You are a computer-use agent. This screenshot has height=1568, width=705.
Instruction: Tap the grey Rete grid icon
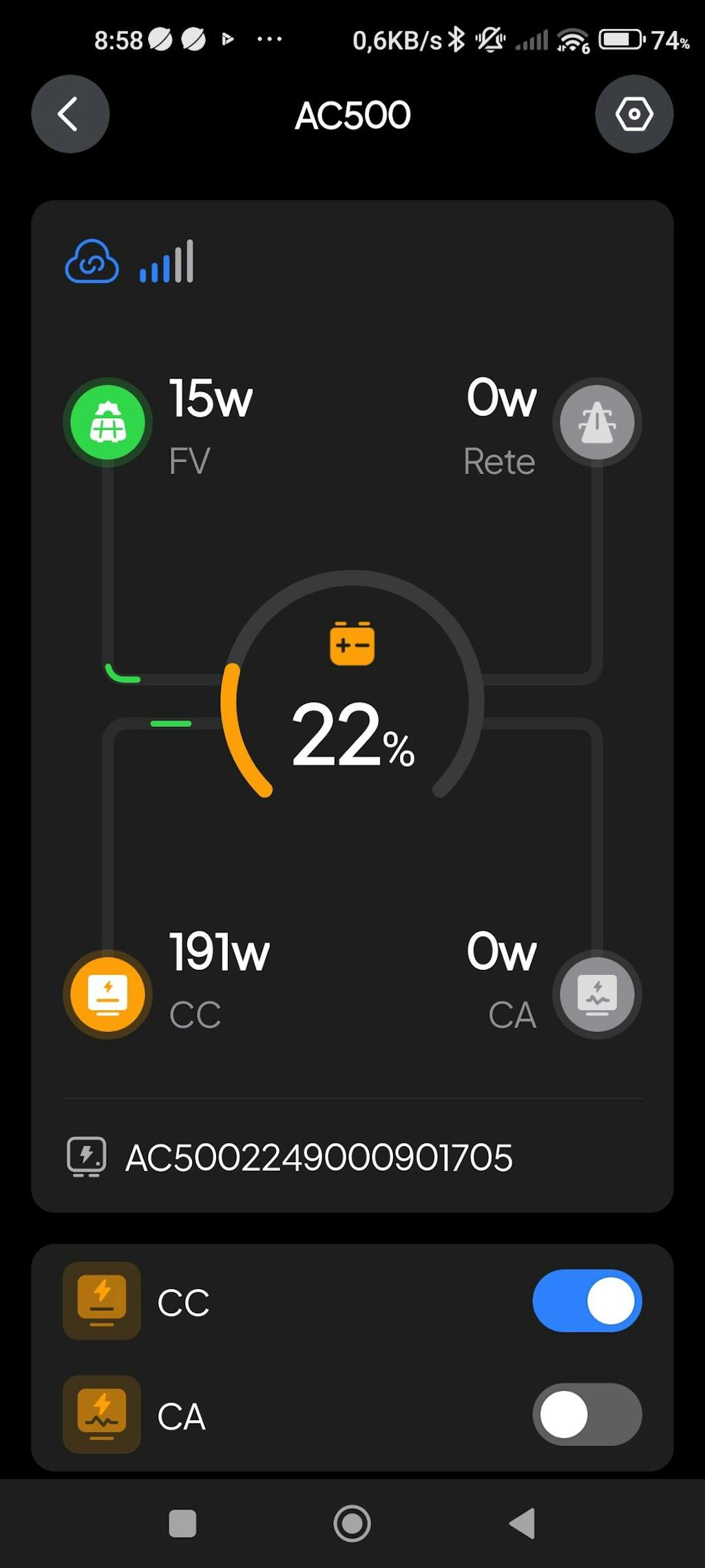[x=597, y=422]
